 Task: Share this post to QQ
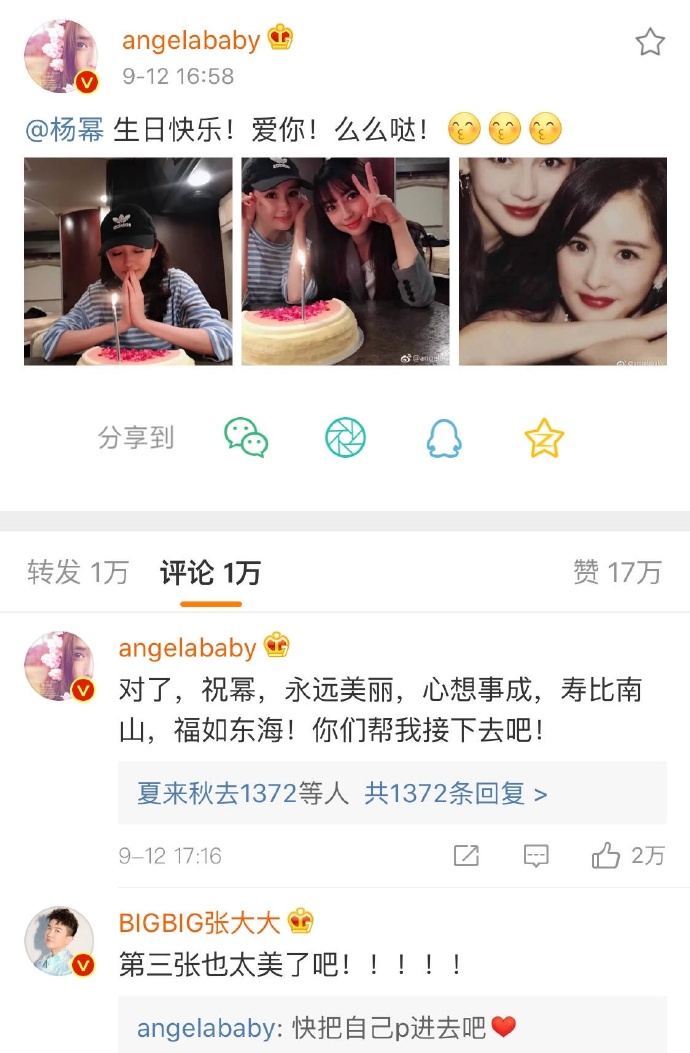(444, 438)
